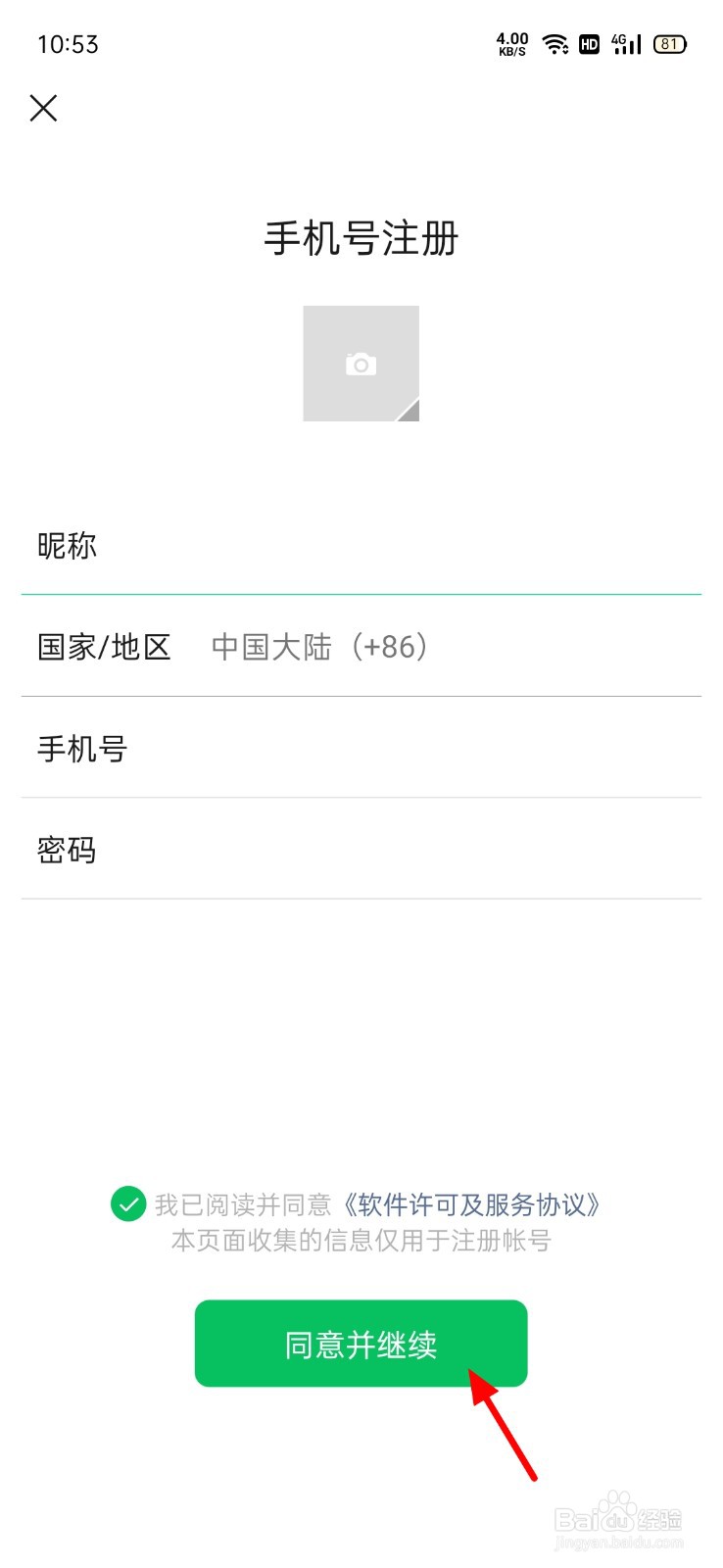Toggle the agreement checkbox next to 我已阅读并同意

tap(128, 1204)
